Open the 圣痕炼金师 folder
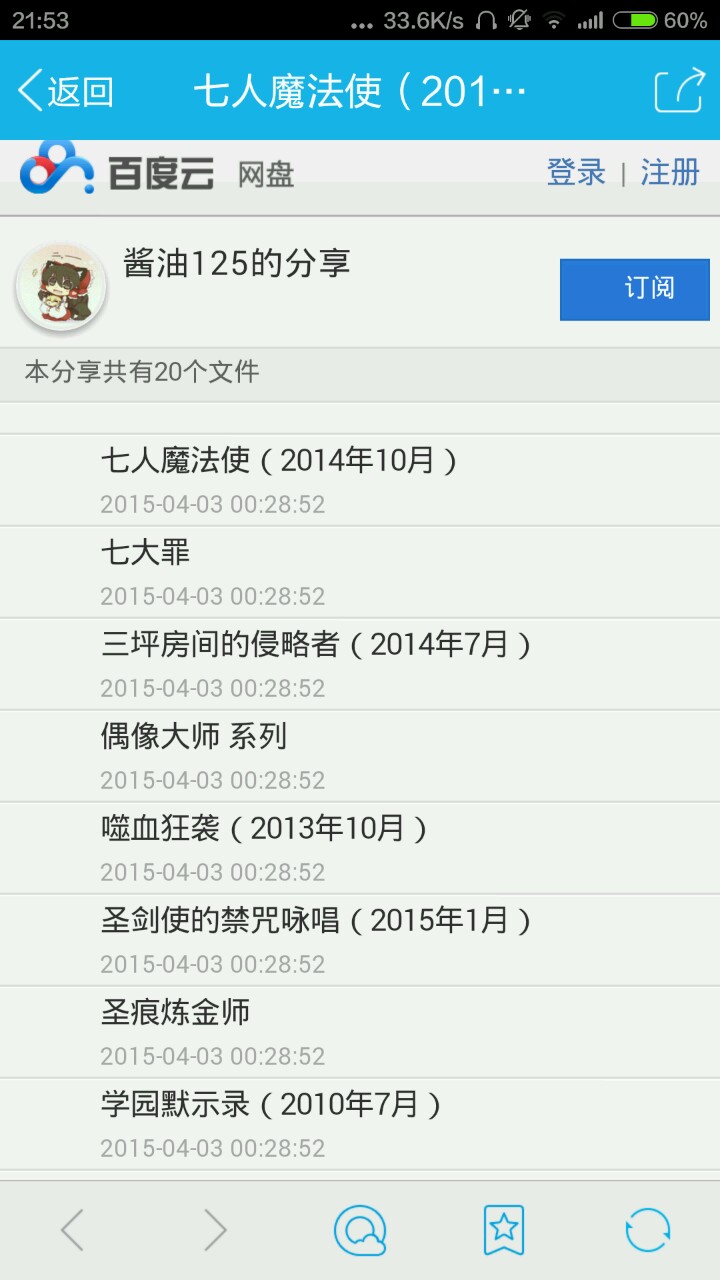Image resolution: width=720 pixels, height=1280 pixels. pyautogui.click(x=176, y=1013)
